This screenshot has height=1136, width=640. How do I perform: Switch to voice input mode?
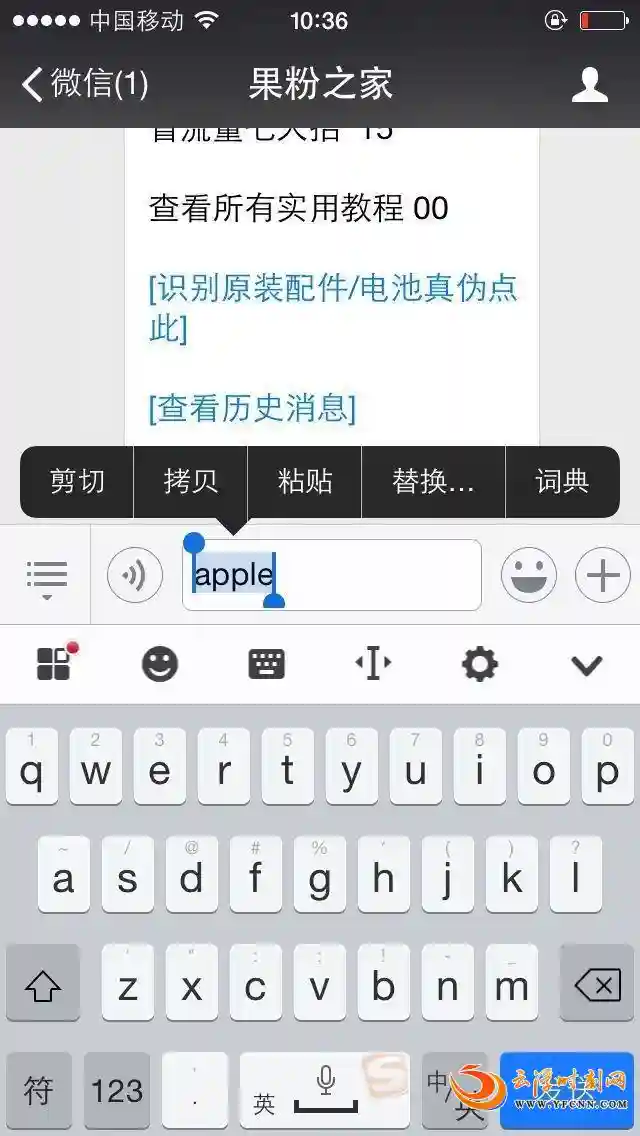pos(135,575)
